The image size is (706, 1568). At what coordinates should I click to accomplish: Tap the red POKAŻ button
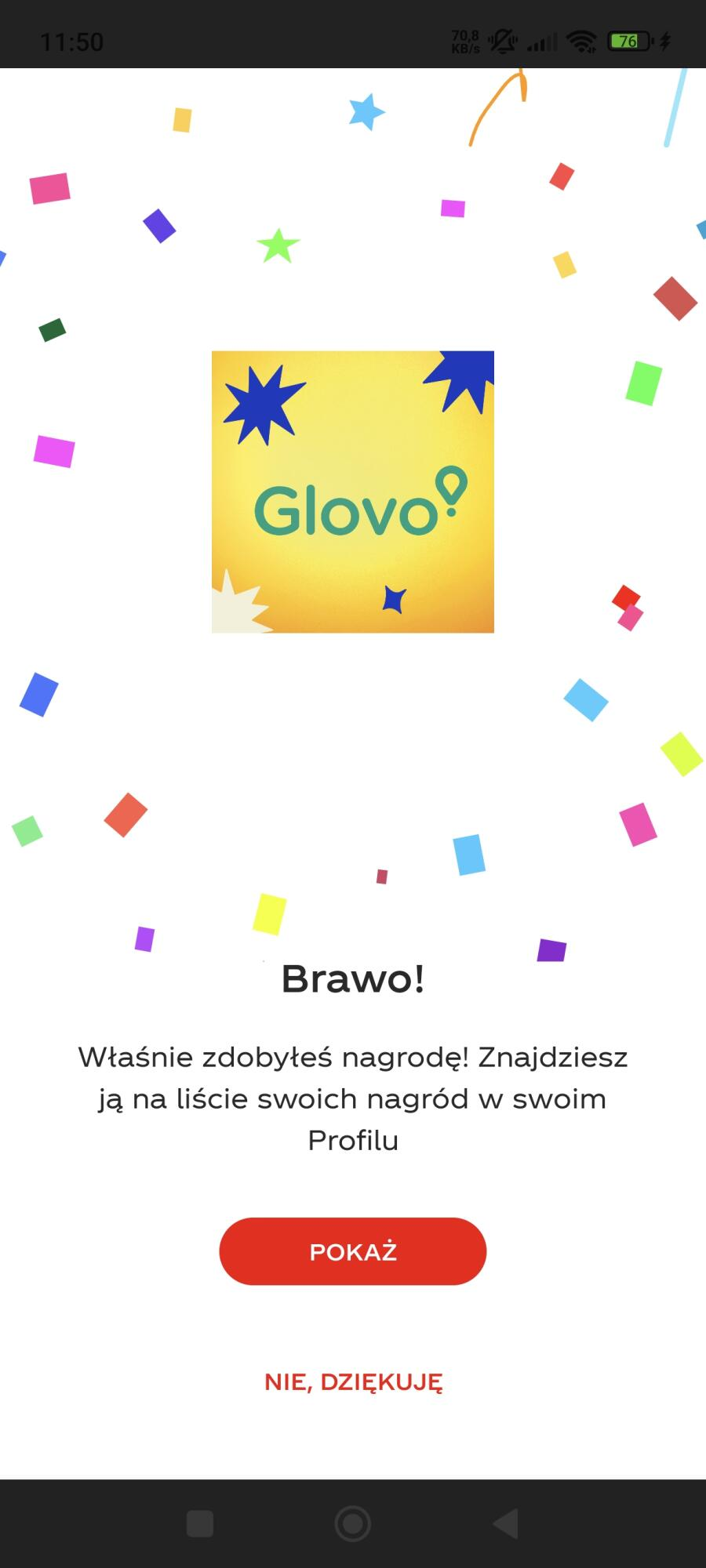pos(353,1251)
